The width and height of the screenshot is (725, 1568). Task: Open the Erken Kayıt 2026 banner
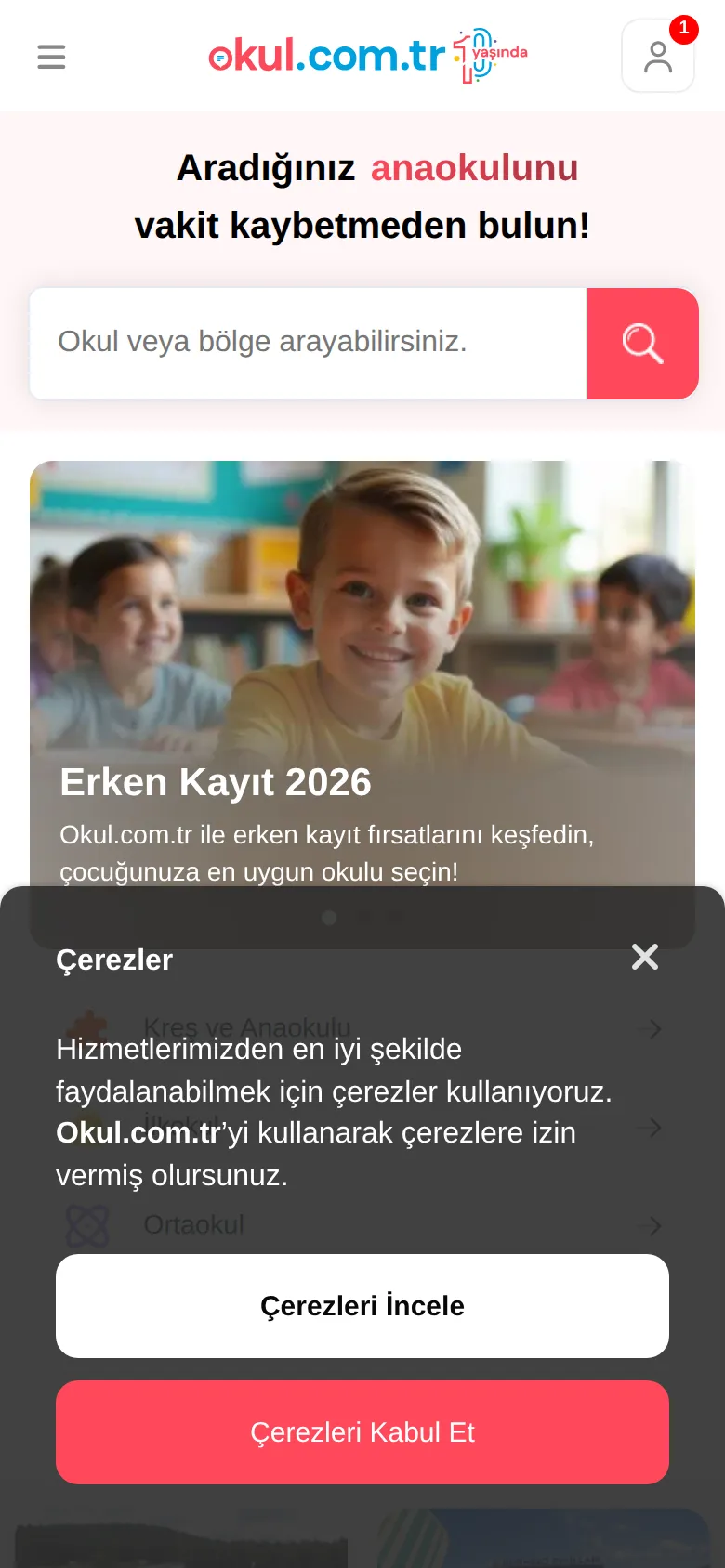point(362,673)
